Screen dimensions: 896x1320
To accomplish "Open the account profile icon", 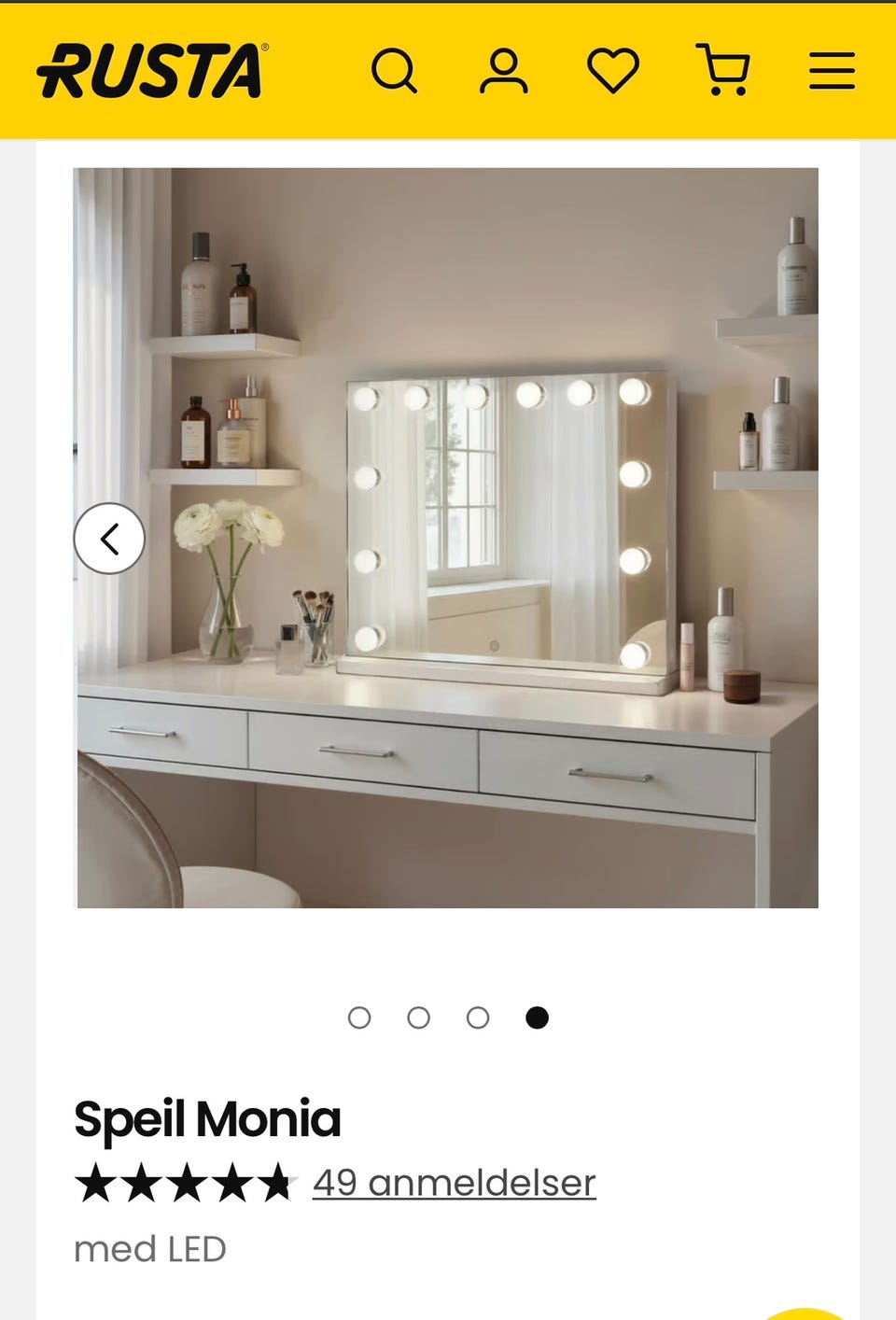I will (504, 70).
